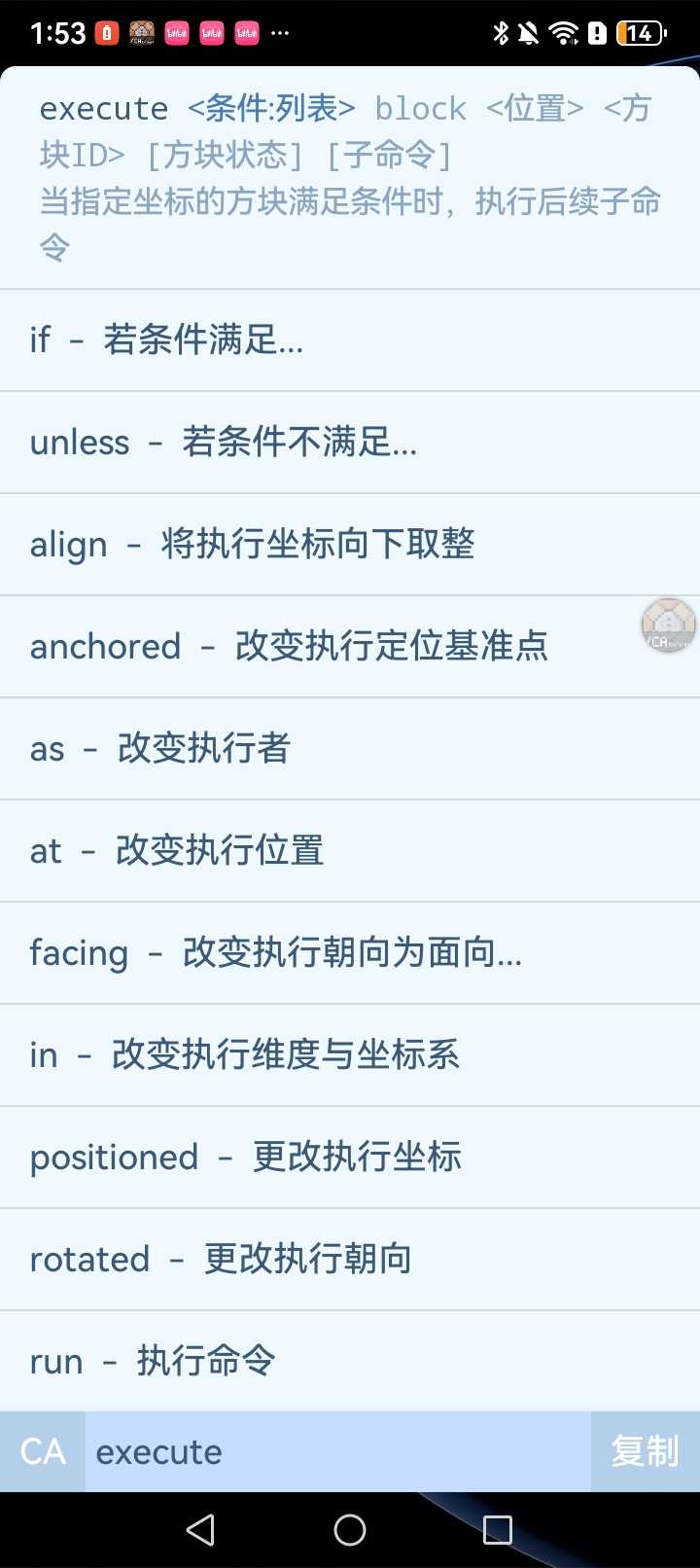Pick the "rotated" subcommand
Viewport: 700px width, 1568px height.
(221, 1260)
